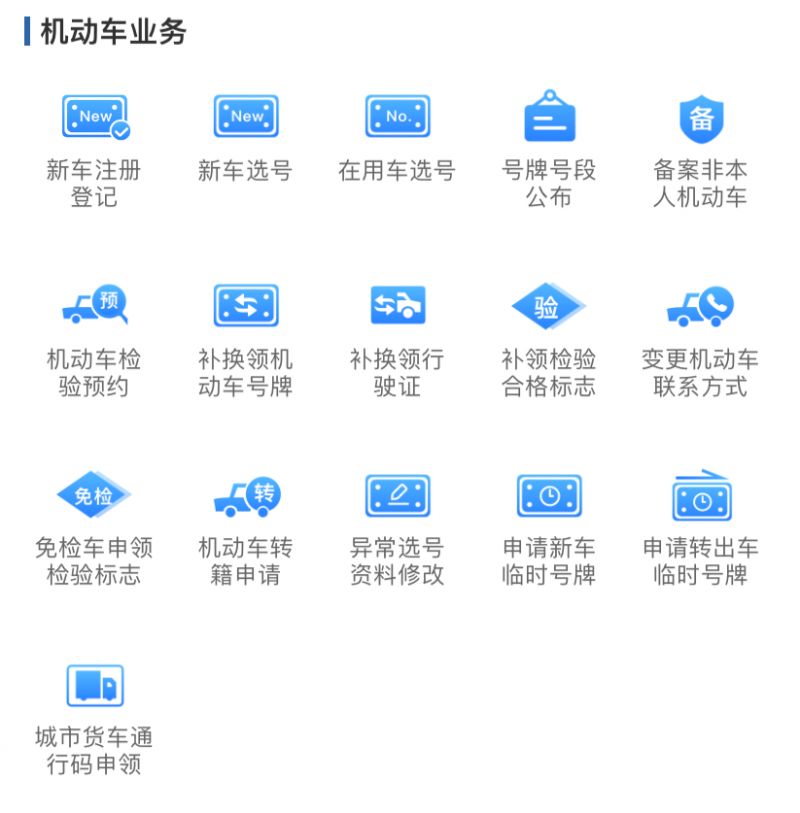Open 申请转出车临时号牌
Viewport: 800px width, 813px height.
(x=700, y=496)
